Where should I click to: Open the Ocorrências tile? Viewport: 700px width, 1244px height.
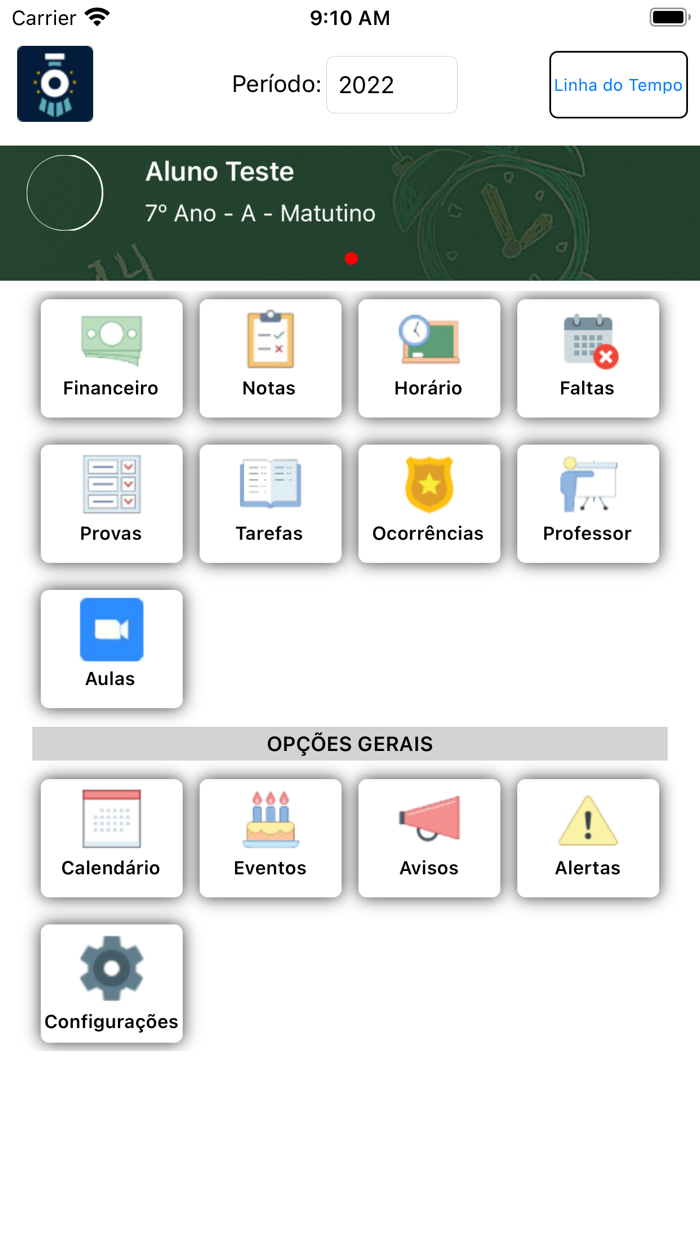[429, 503]
